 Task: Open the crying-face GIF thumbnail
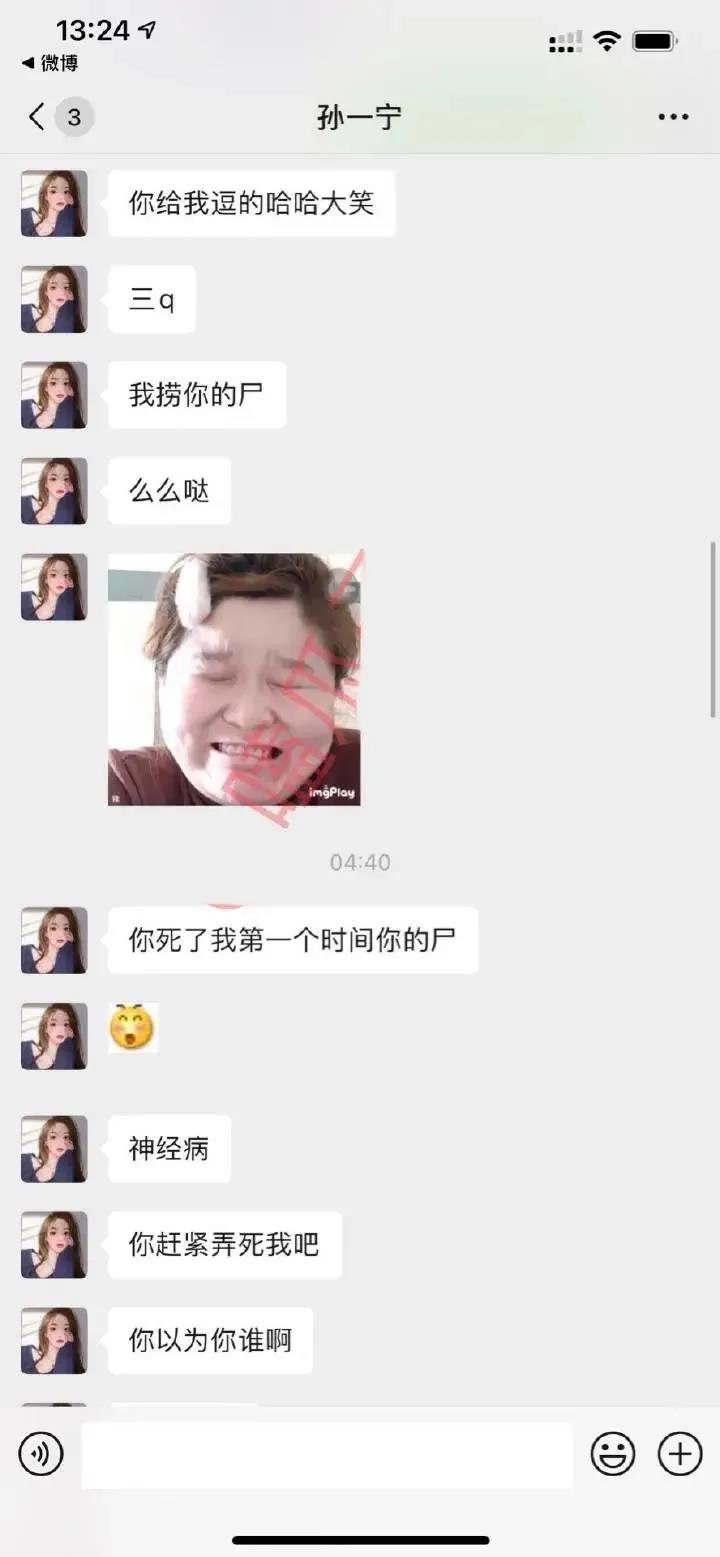(x=234, y=679)
